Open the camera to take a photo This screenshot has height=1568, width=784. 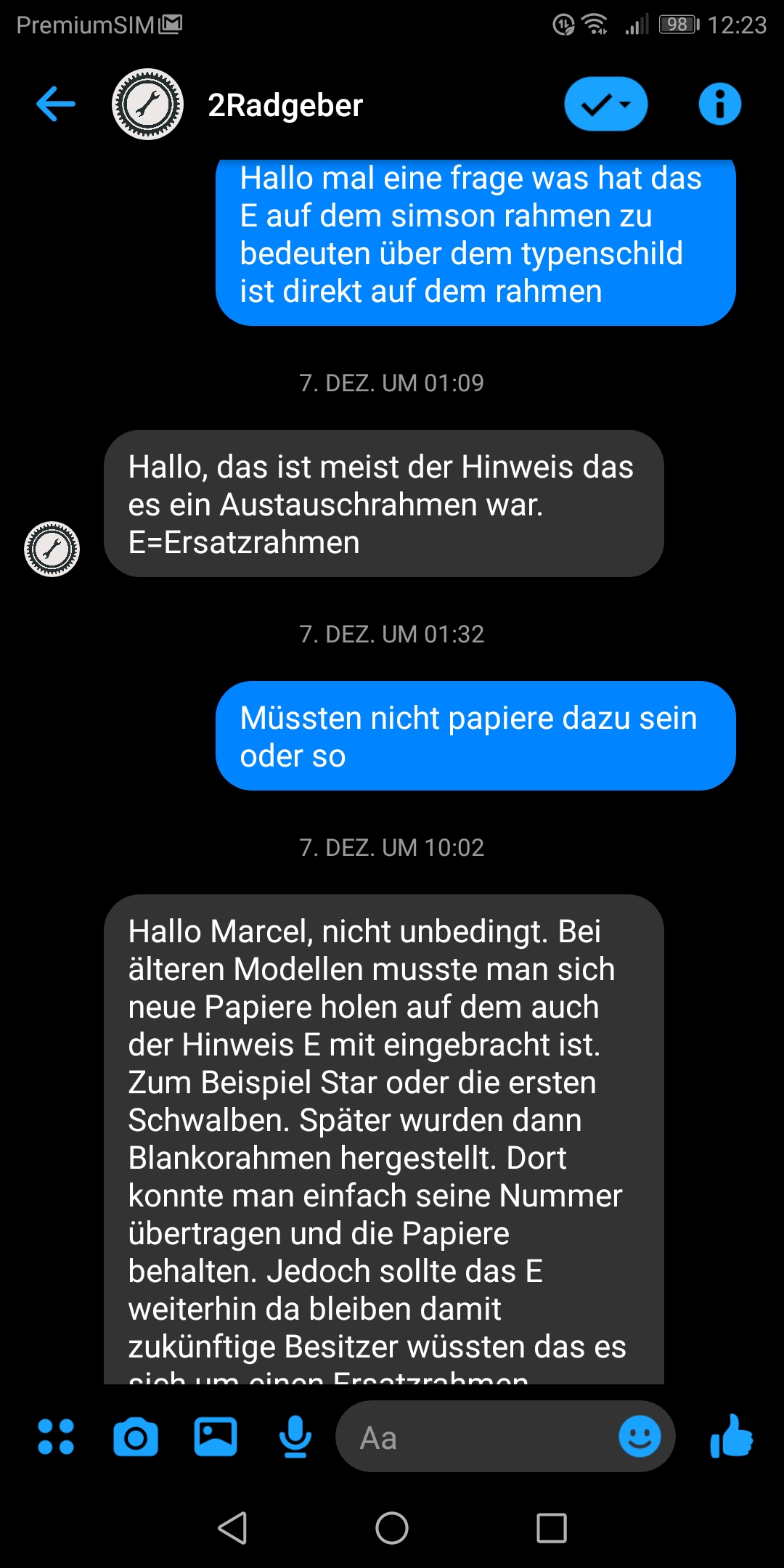(136, 1437)
